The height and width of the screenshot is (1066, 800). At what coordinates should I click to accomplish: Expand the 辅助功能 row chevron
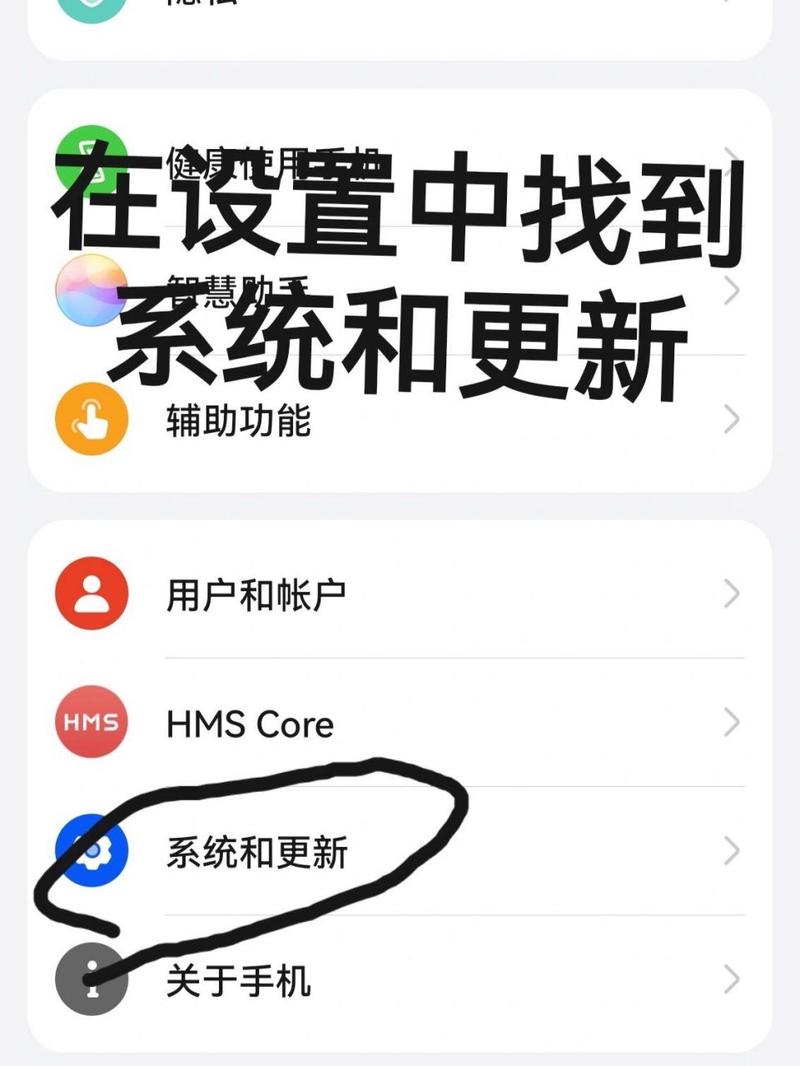730,419
